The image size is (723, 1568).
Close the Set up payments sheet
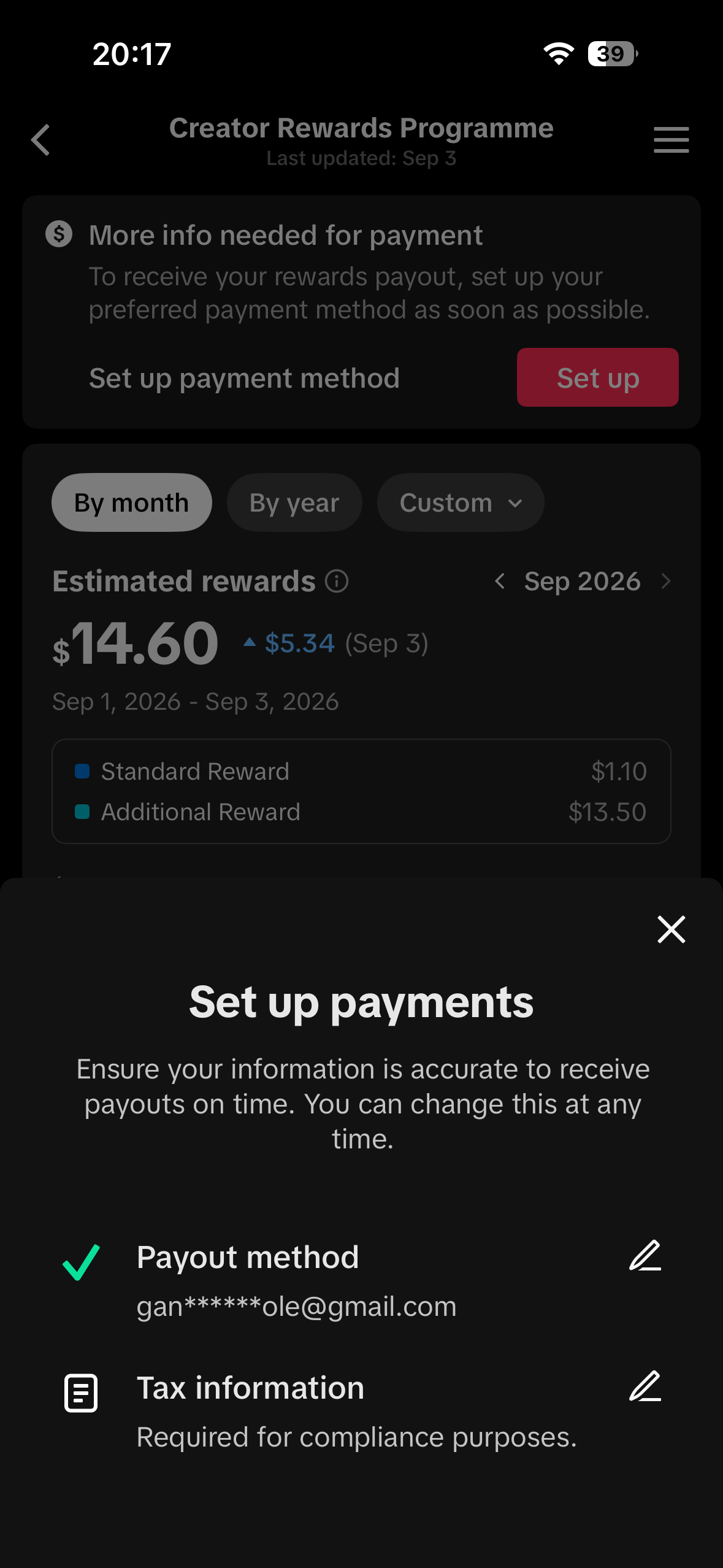671,929
